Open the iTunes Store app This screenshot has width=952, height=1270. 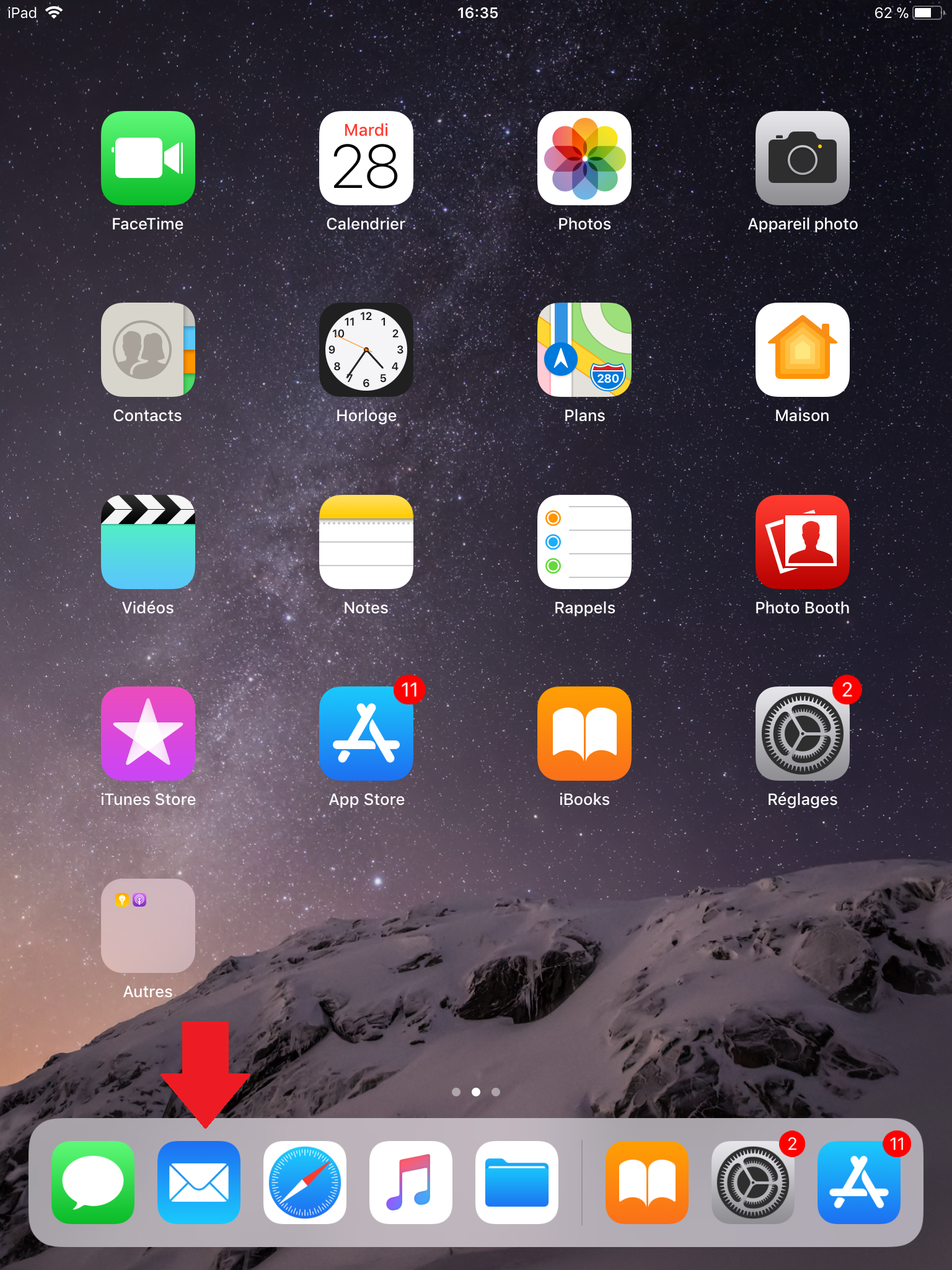pyautogui.click(x=148, y=734)
